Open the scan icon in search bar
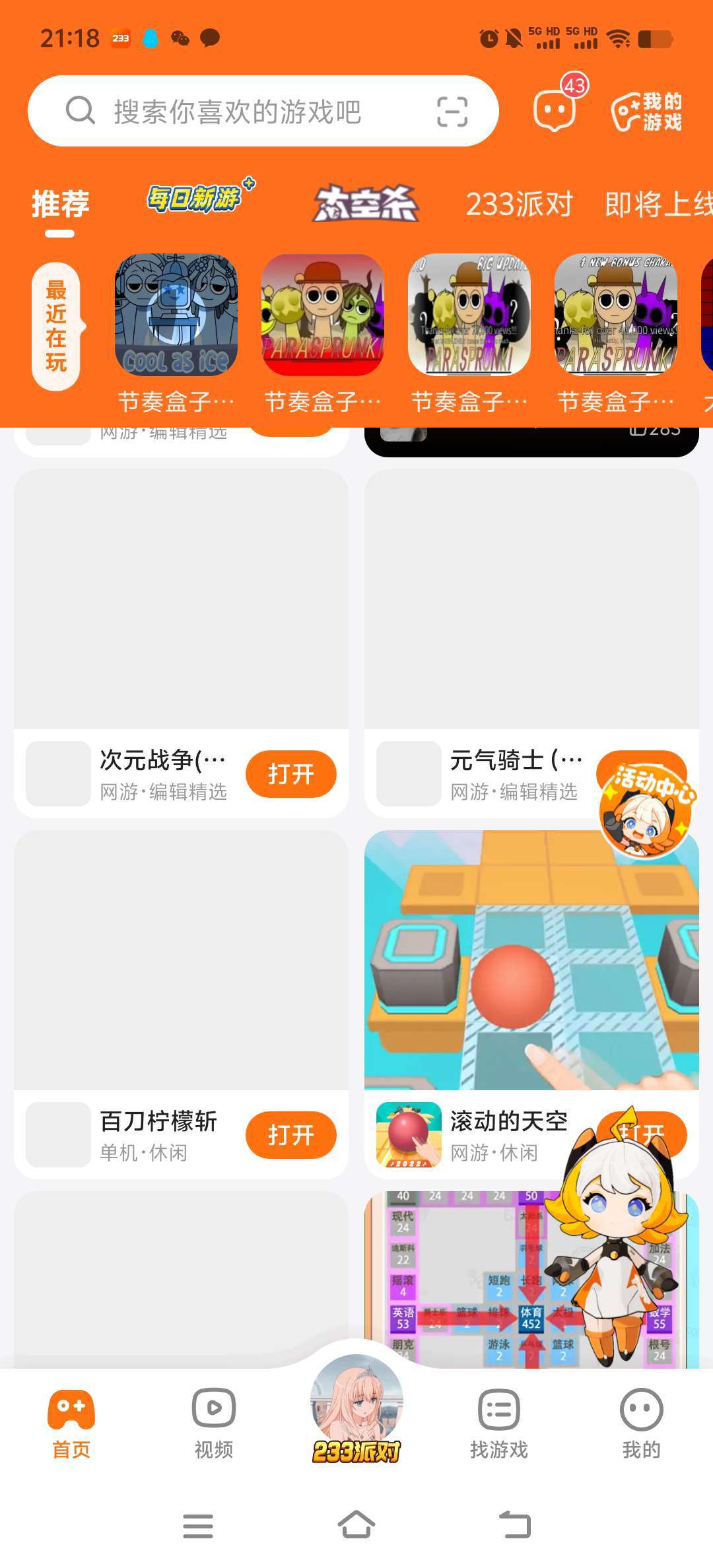 [x=452, y=111]
